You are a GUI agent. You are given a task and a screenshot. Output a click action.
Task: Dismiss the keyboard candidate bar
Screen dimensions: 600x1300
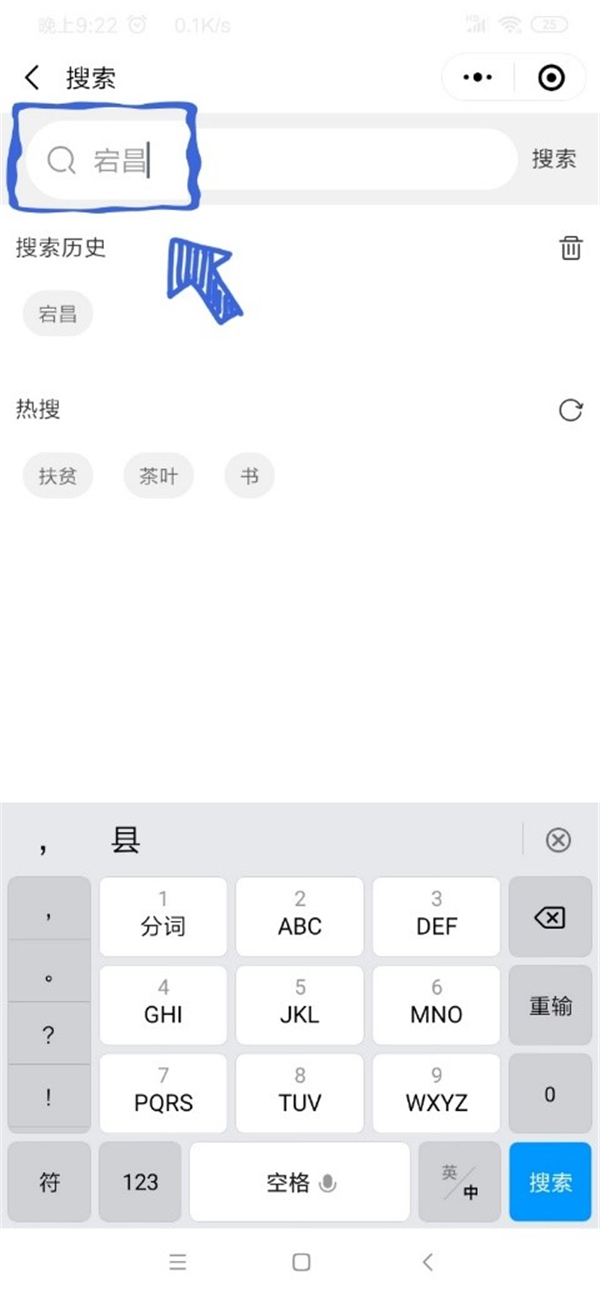tap(558, 840)
